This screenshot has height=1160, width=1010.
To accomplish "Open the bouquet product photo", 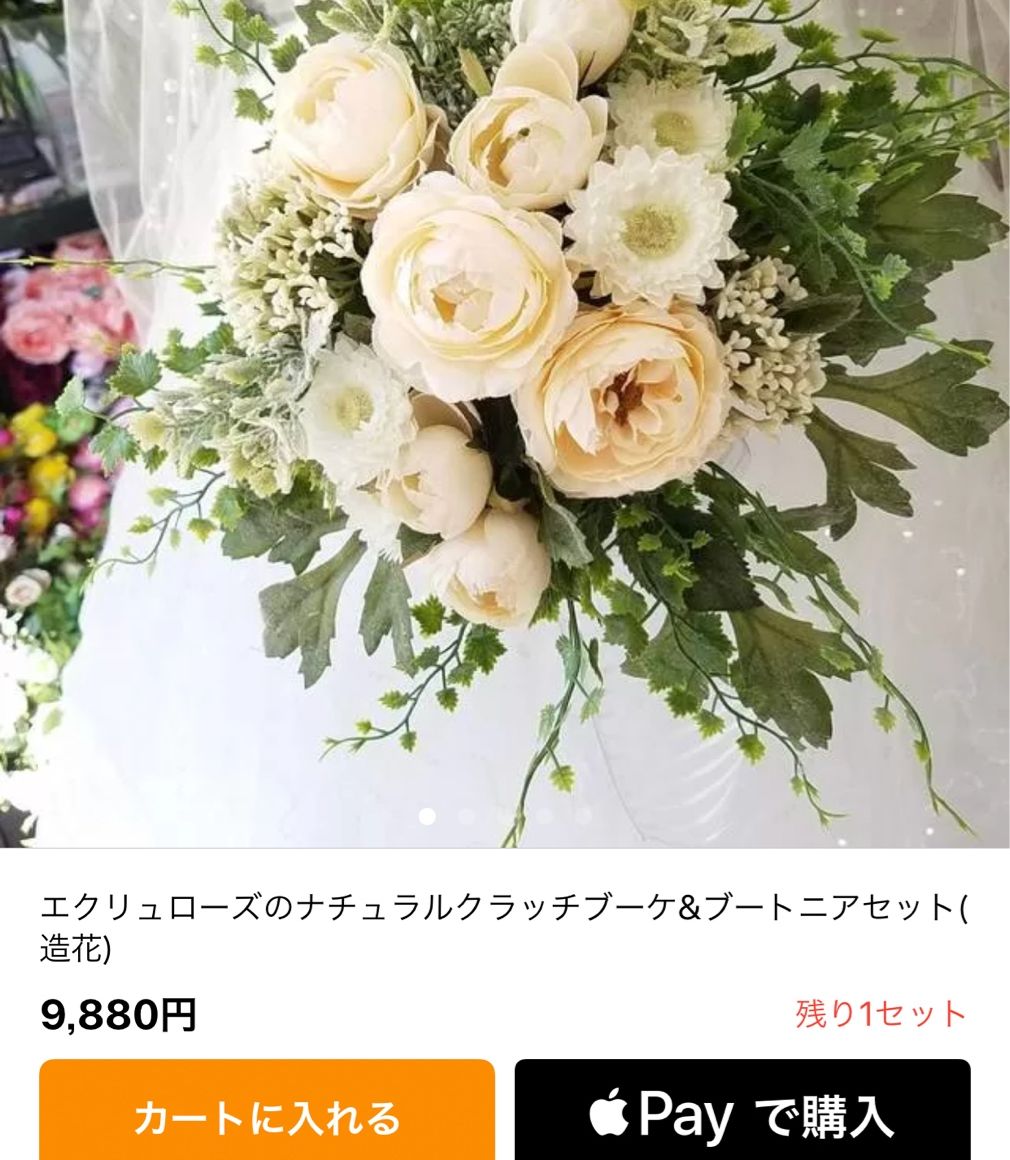I will tap(505, 400).
